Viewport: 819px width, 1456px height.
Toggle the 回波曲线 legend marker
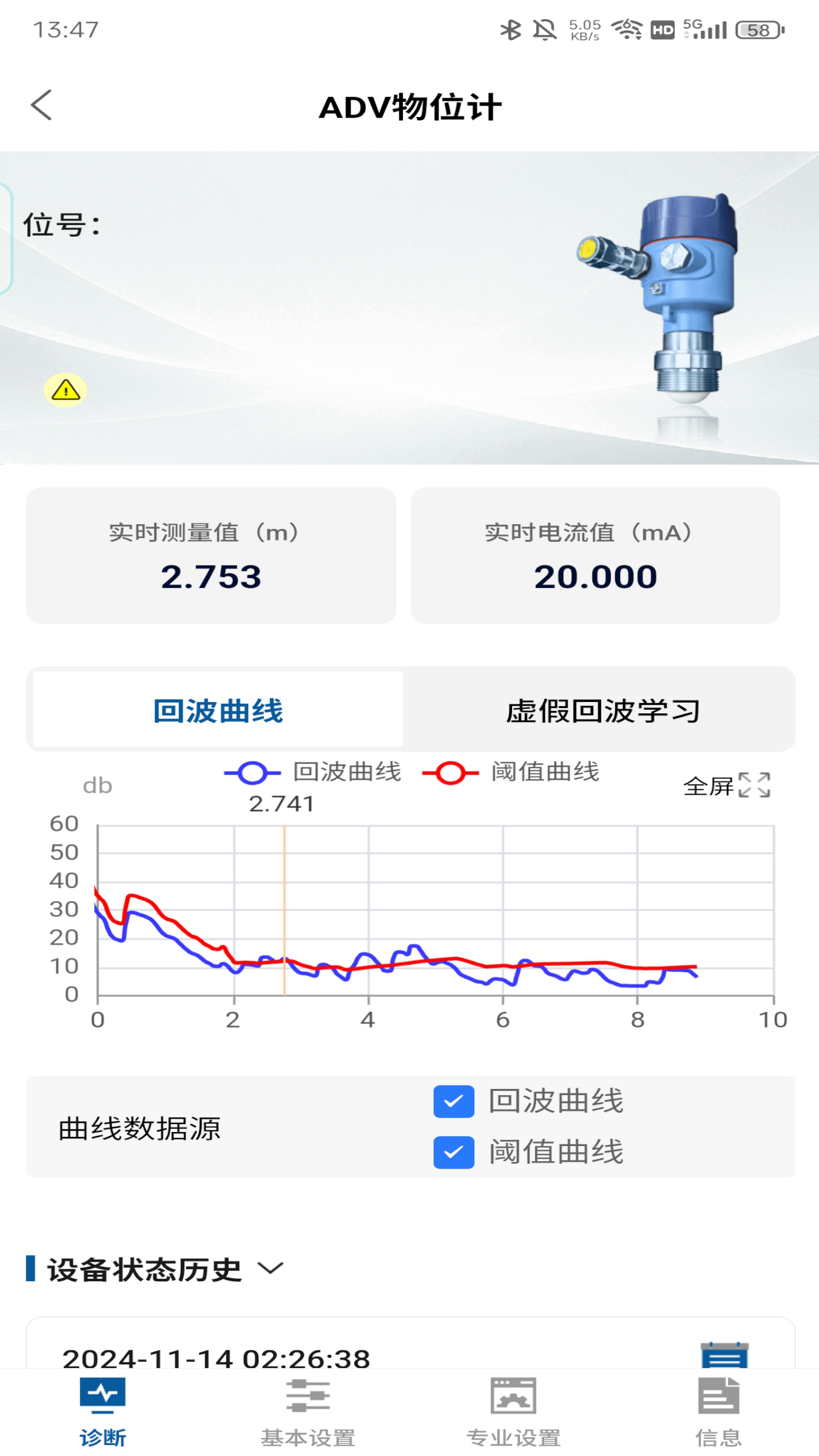coord(251,772)
